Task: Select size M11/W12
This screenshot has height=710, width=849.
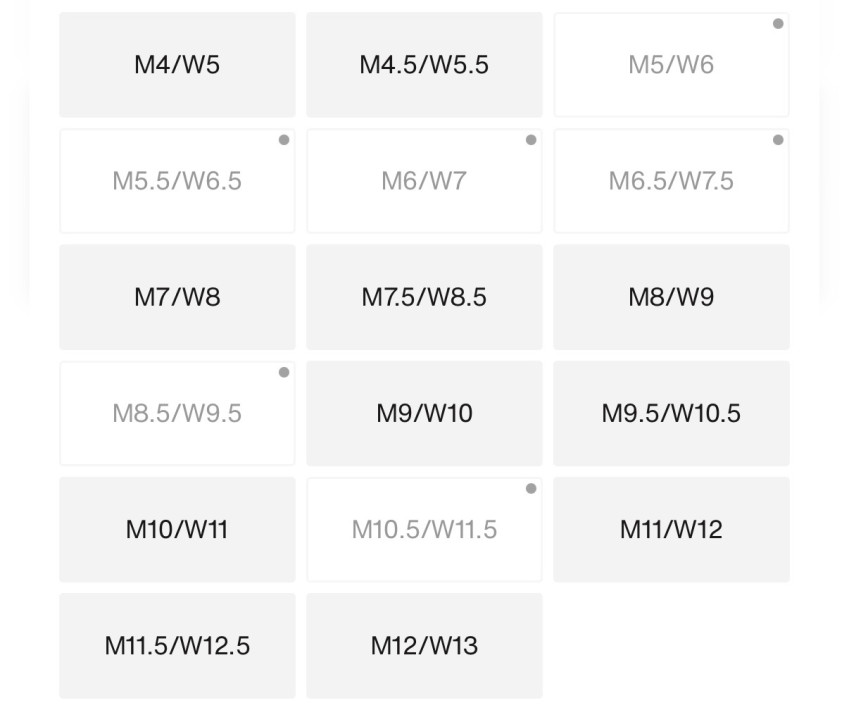Action: [x=671, y=530]
